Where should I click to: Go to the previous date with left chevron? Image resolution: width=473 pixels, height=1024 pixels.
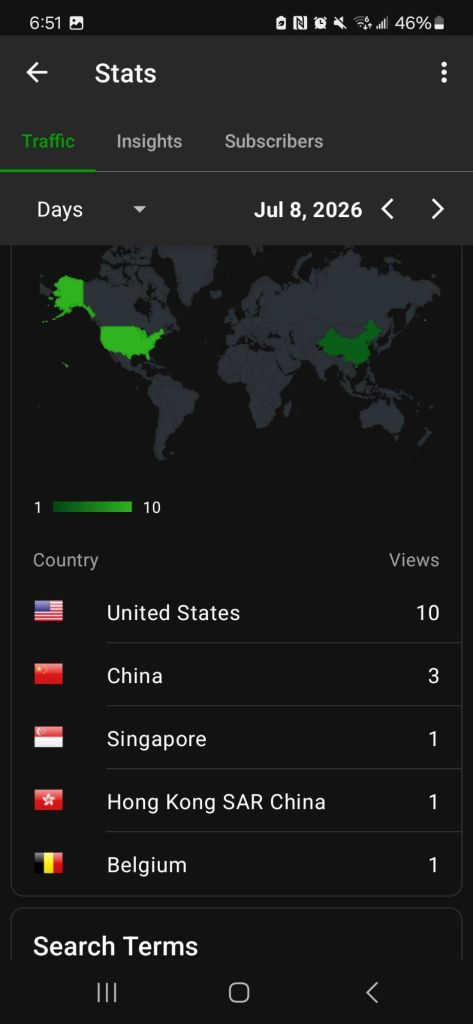(x=388, y=210)
